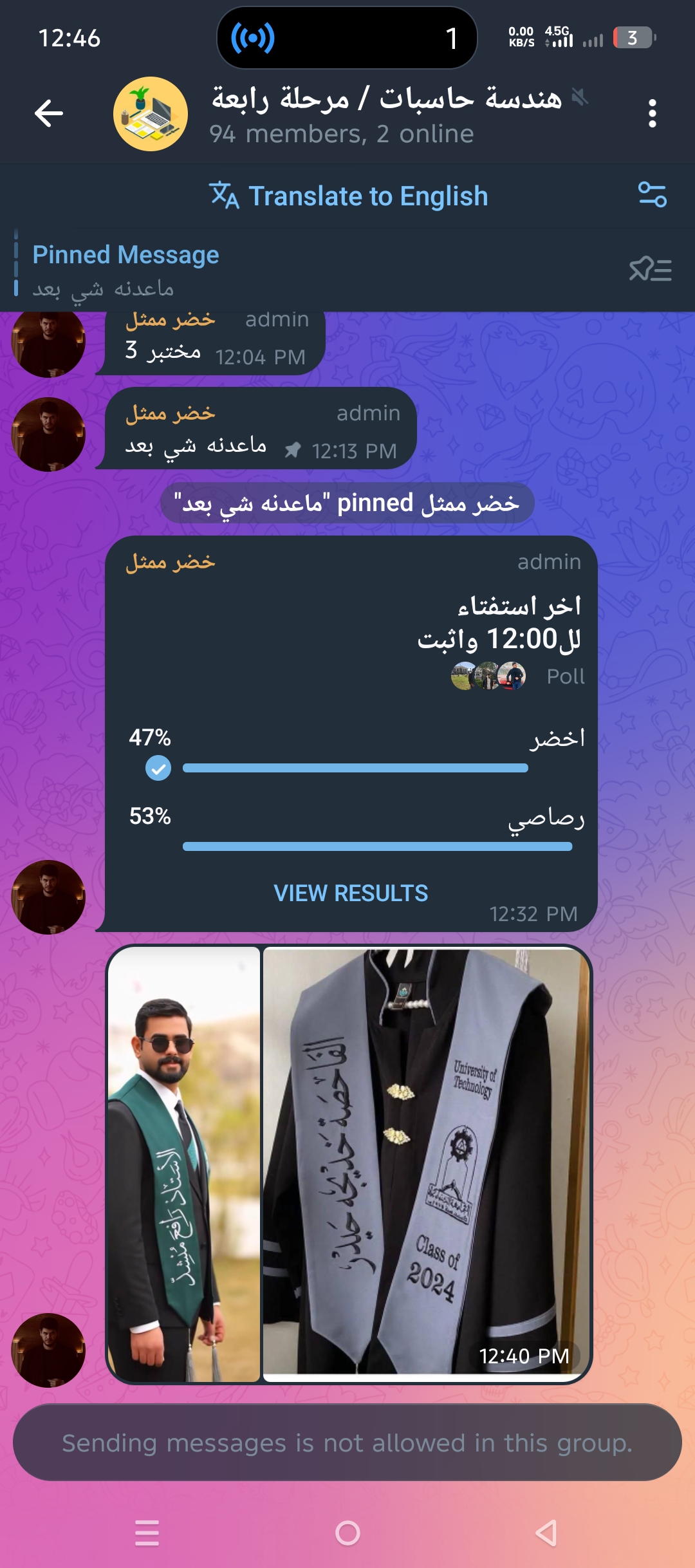695x1568 pixels.
Task: Tap VIEW RESULTS on the poll
Action: pos(351,893)
